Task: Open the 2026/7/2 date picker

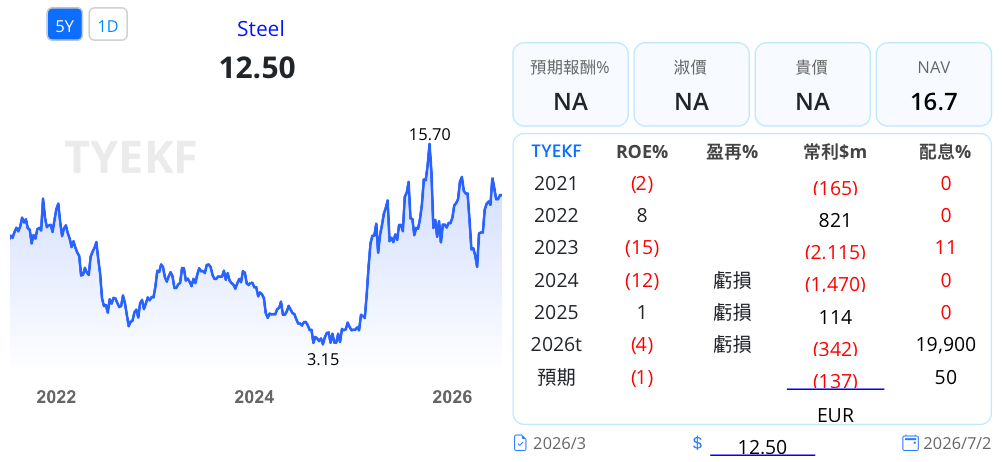Action: pyautogui.click(x=946, y=443)
